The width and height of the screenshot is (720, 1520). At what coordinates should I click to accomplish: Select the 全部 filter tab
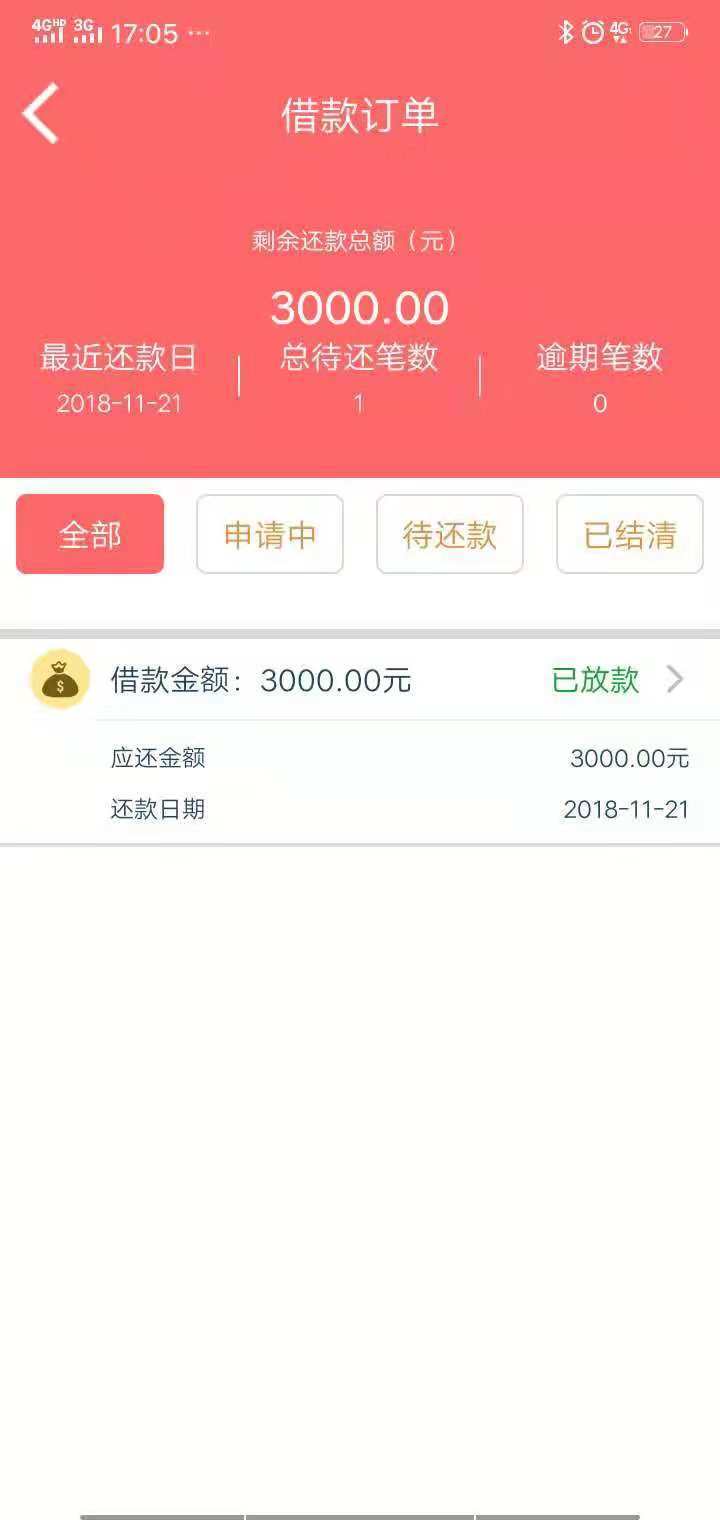click(90, 534)
